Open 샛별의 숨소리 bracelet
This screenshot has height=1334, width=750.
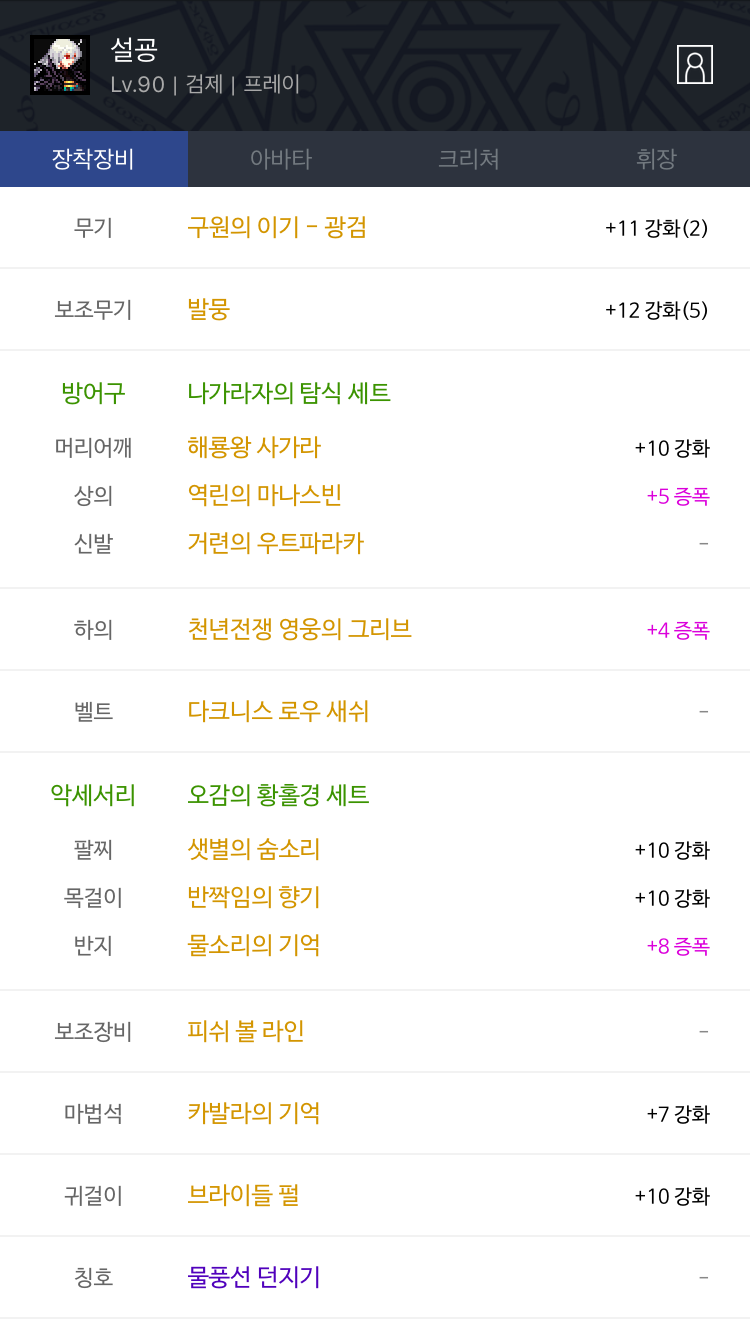click(254, 849)
